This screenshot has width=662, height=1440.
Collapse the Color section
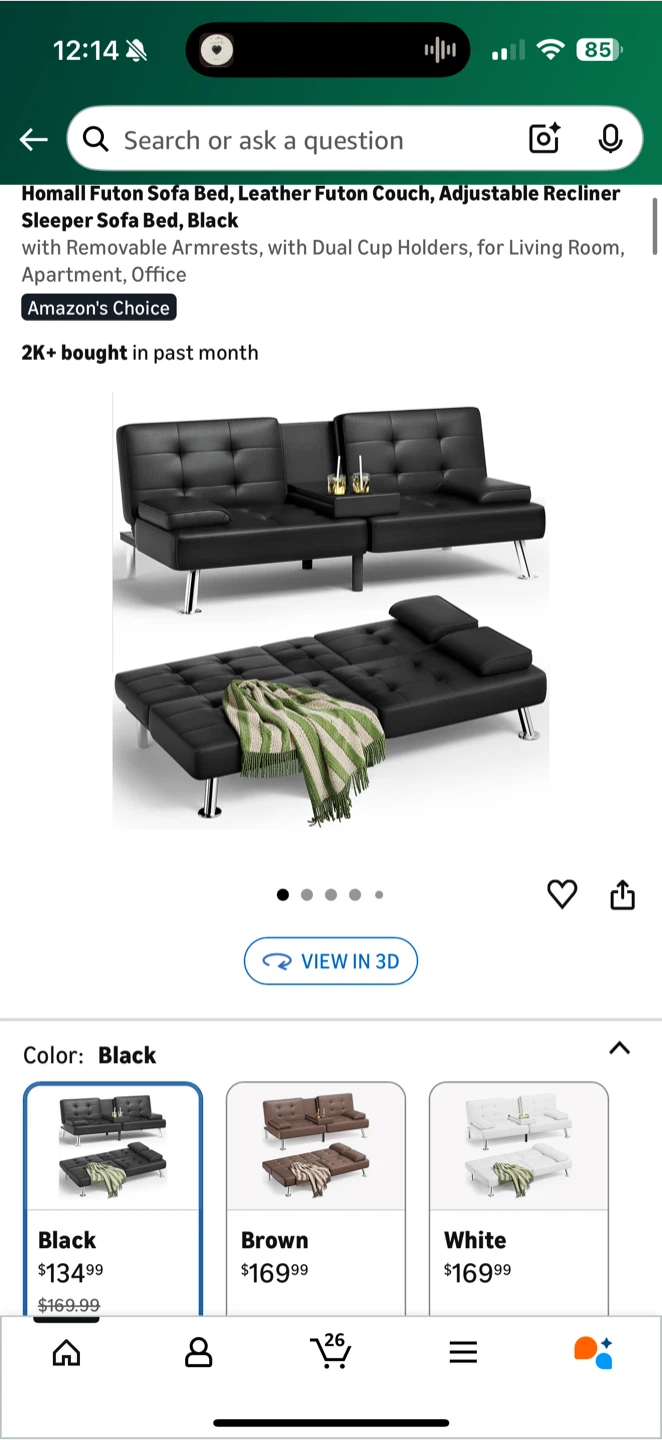tap(619, 1048)
